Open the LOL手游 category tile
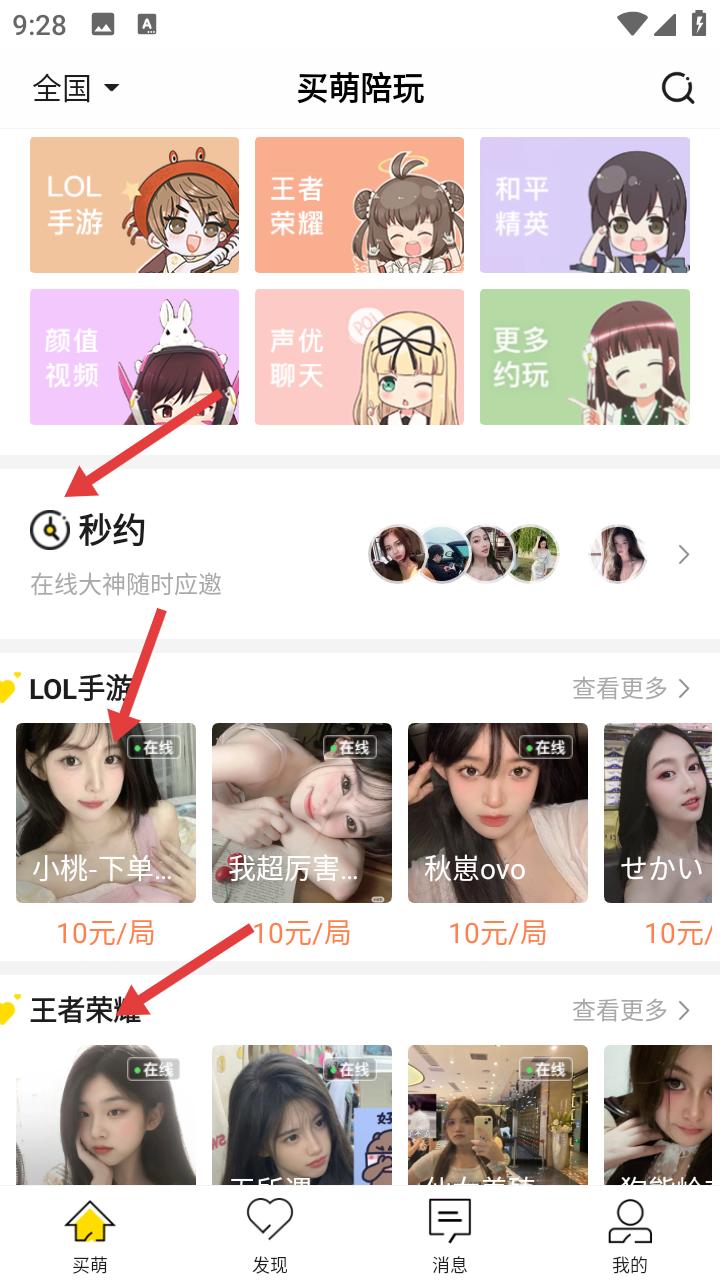720x1280 pixels. click(x=134, y=205)
